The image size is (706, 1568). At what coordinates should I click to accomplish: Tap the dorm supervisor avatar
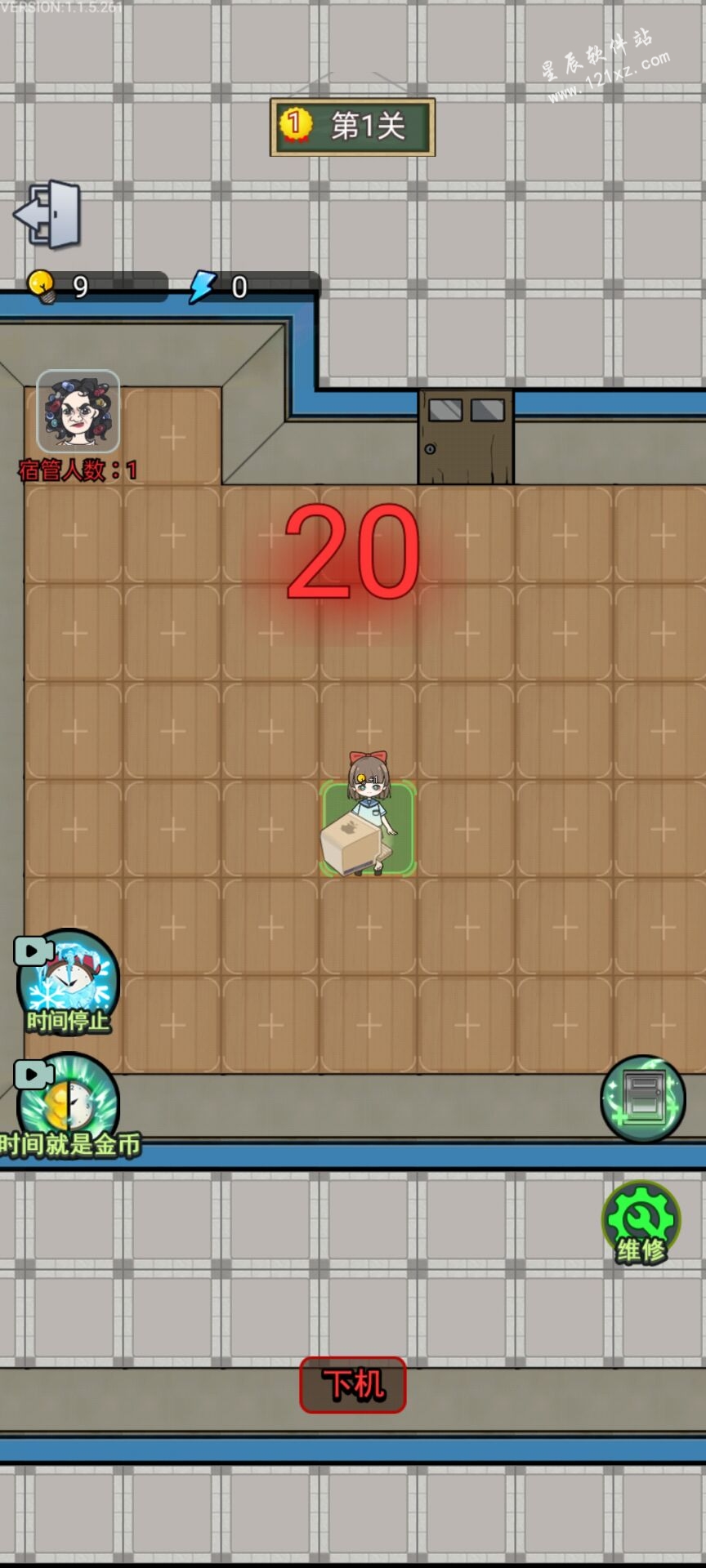tap(78, 411)
